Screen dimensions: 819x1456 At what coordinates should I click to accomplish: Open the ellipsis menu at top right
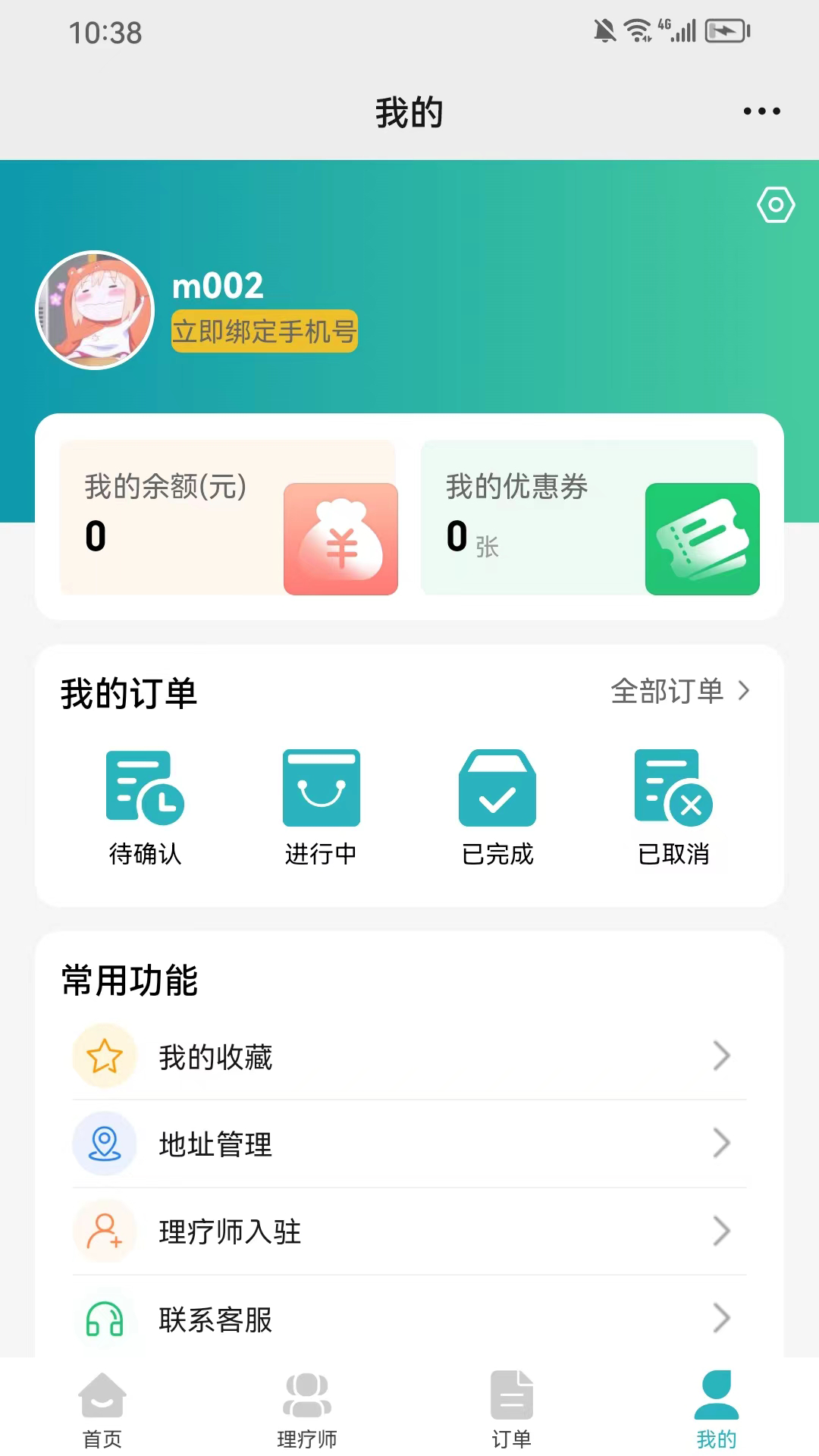coord(761,111)
